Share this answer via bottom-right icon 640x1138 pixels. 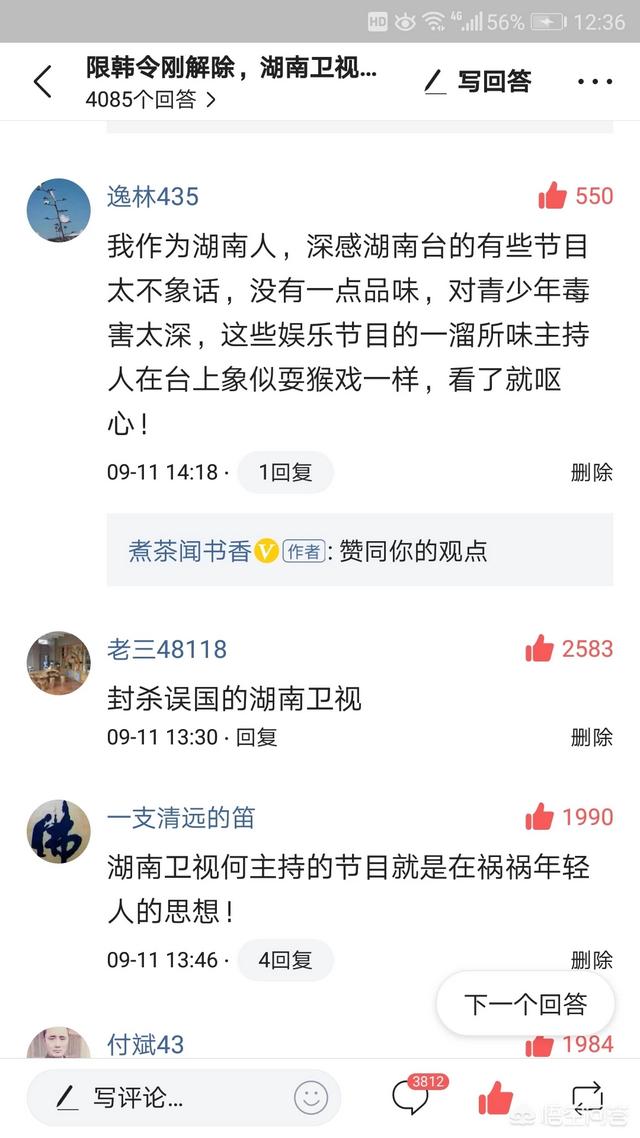[x=586, y=1097]
